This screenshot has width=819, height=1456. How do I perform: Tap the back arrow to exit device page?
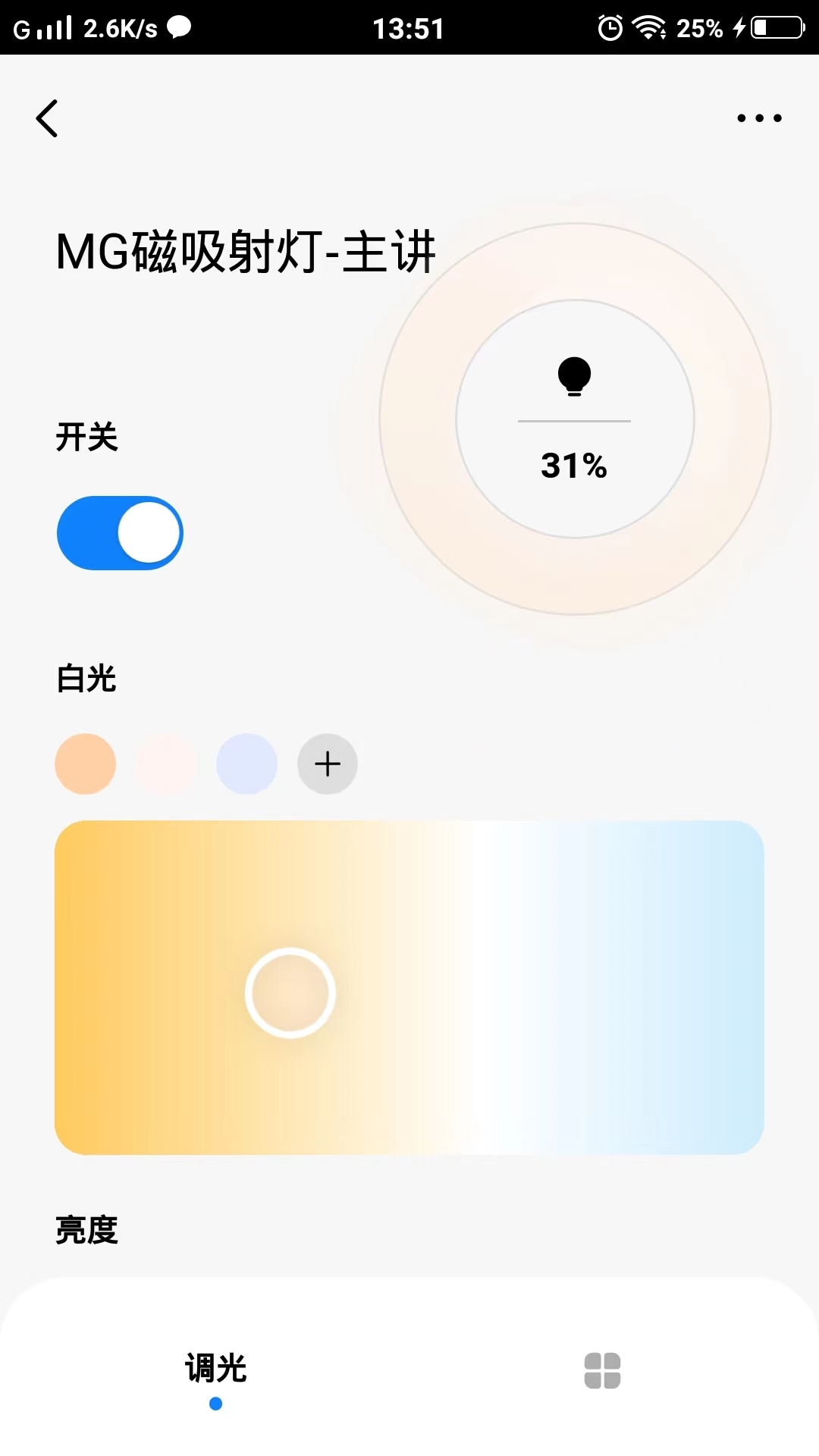pyautogui.click(x=47, y=118)
